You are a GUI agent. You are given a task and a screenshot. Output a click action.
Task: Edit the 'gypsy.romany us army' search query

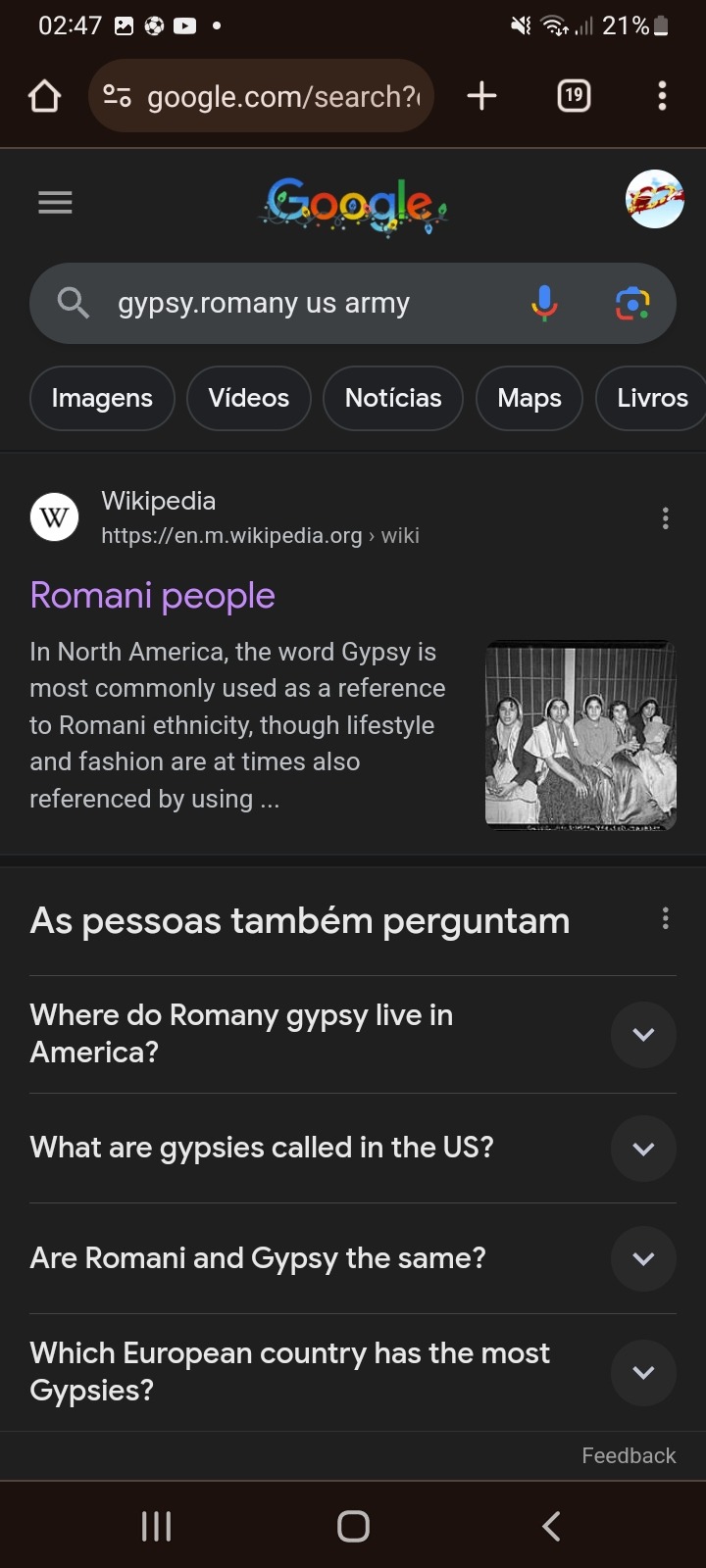point(294,304)
